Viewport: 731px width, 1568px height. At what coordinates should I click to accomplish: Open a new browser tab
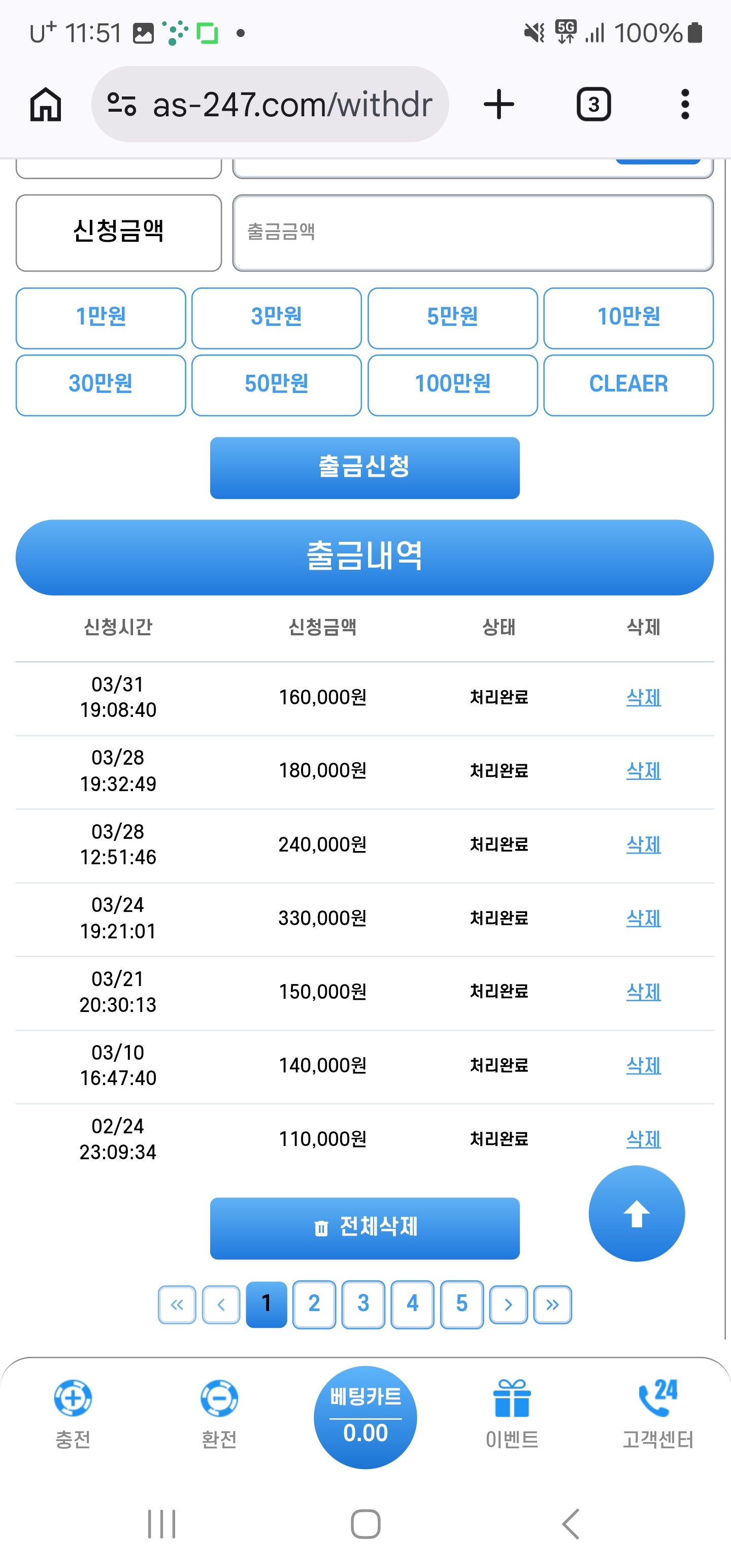coord(499,104)
